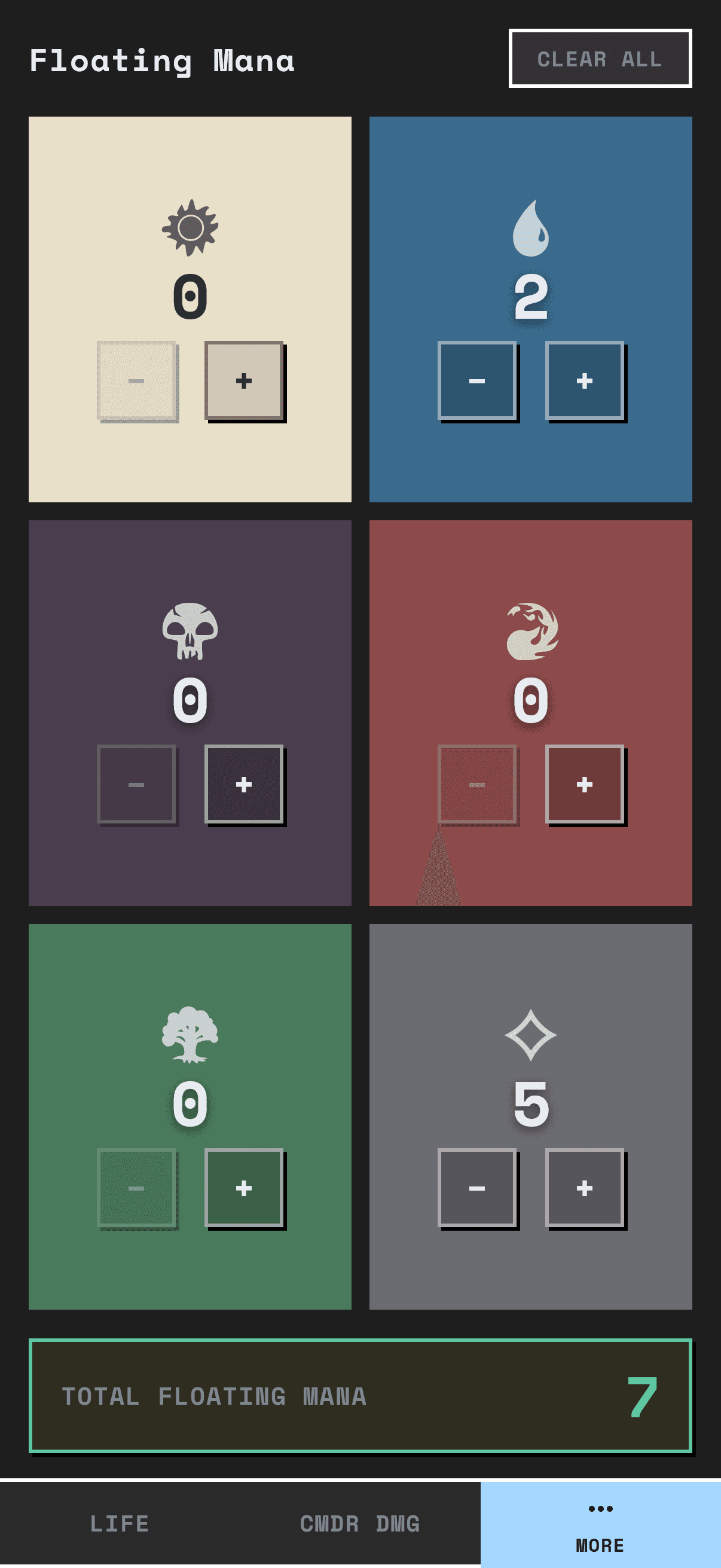This screenshot has height=1568, width=721.
Task: Increase colorless diamond mana
Action: coord(585,1188)
